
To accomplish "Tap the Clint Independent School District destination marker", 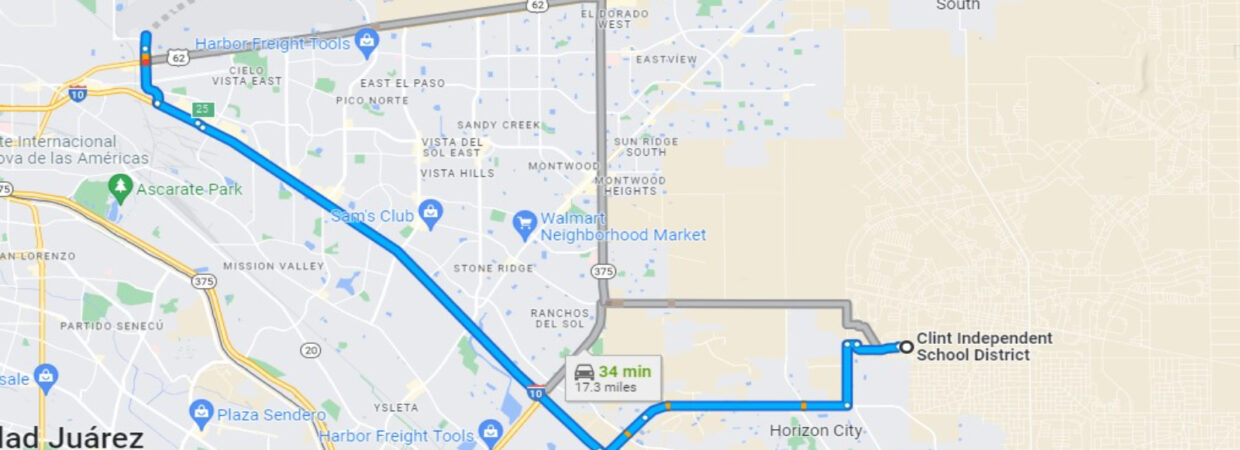I will point(906,347).
